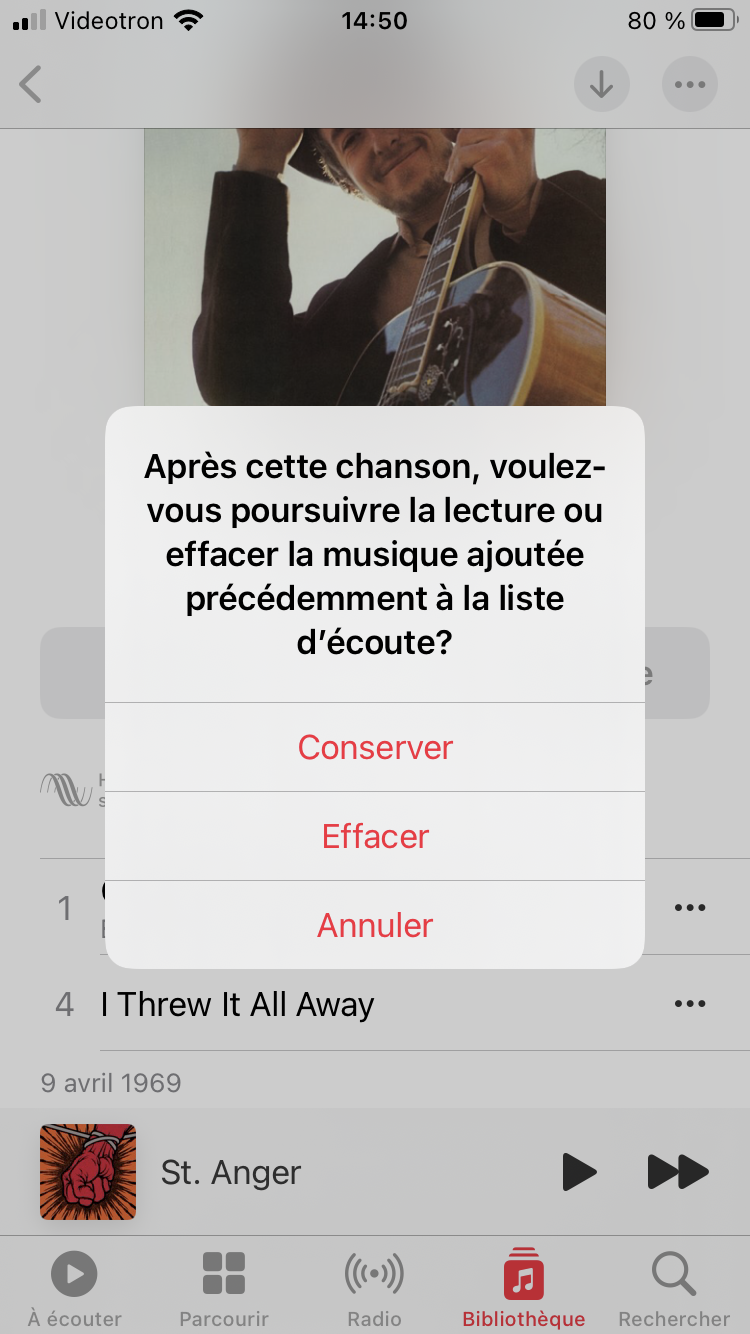Resume playback of St. Anger
This screenshot has width=750, height=1334.
(x=578, y=1172)
